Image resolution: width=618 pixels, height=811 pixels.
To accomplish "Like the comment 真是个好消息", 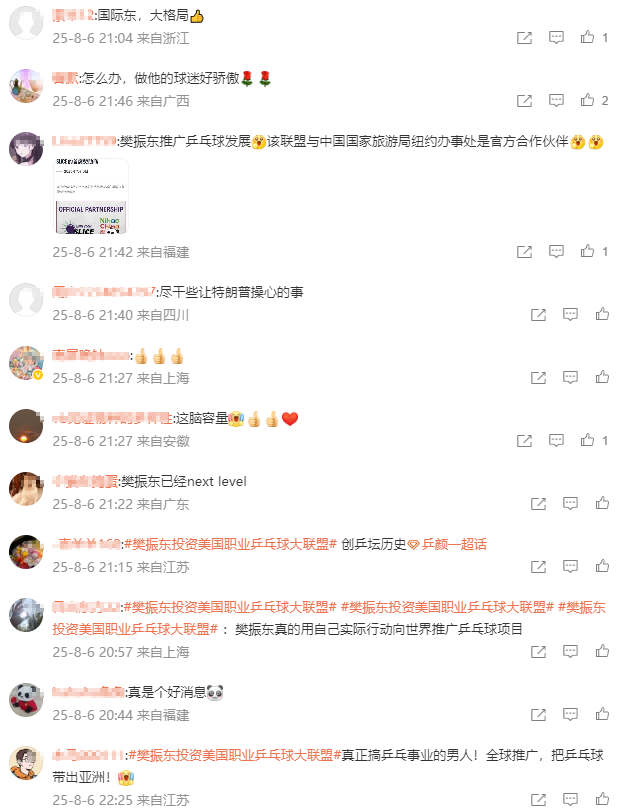I will 602,715.
